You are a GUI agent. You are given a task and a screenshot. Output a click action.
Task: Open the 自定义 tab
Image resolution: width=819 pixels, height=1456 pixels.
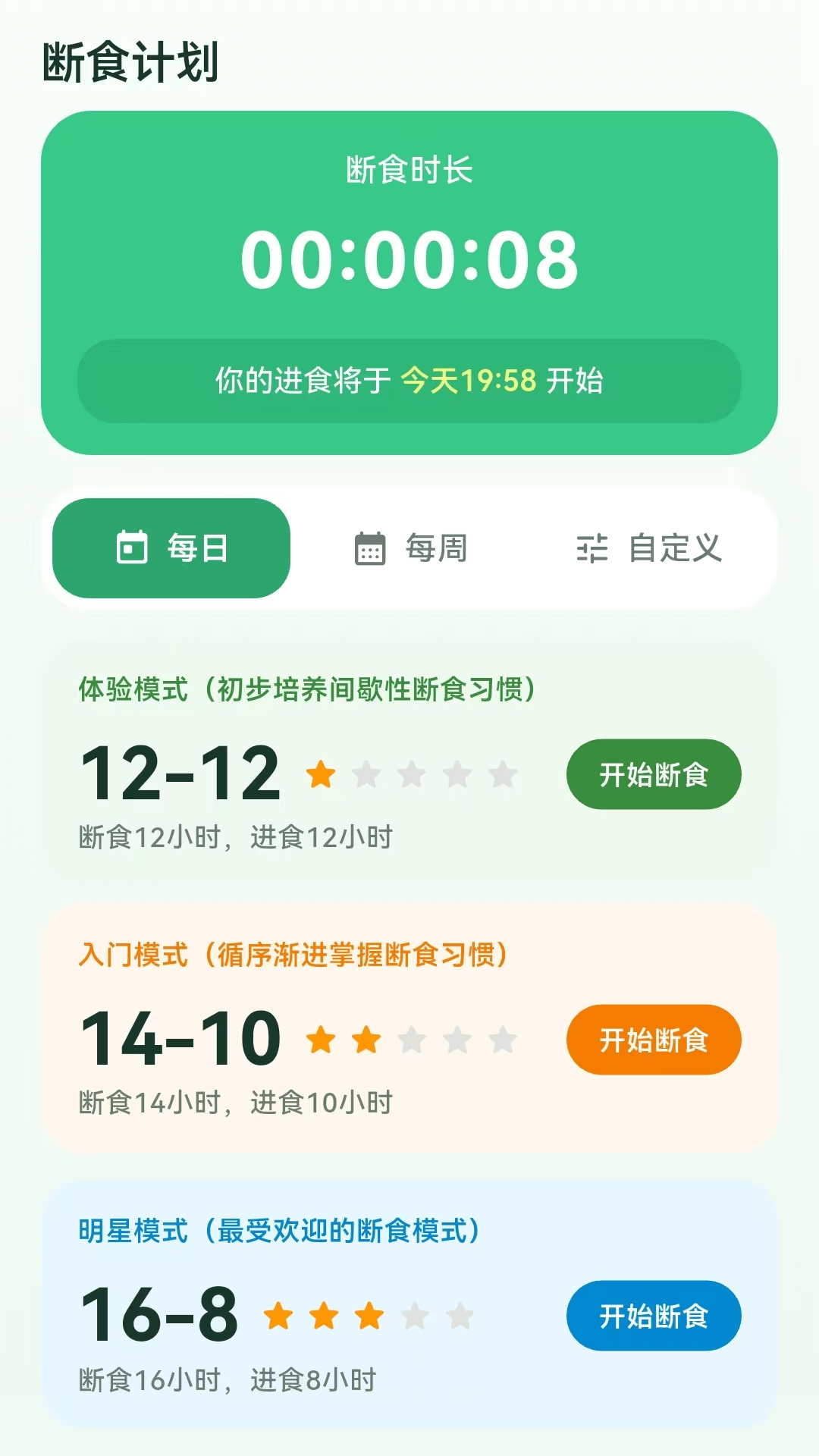pos(649,548)
